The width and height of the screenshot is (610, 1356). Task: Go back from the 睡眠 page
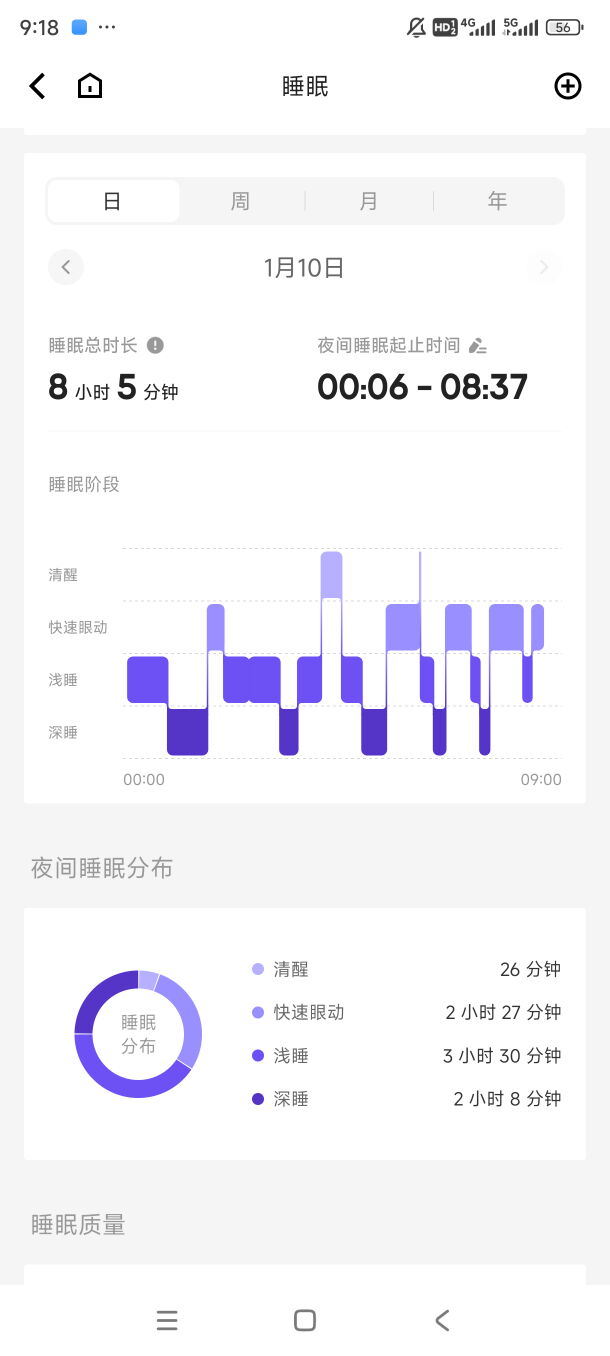[37, 87]
